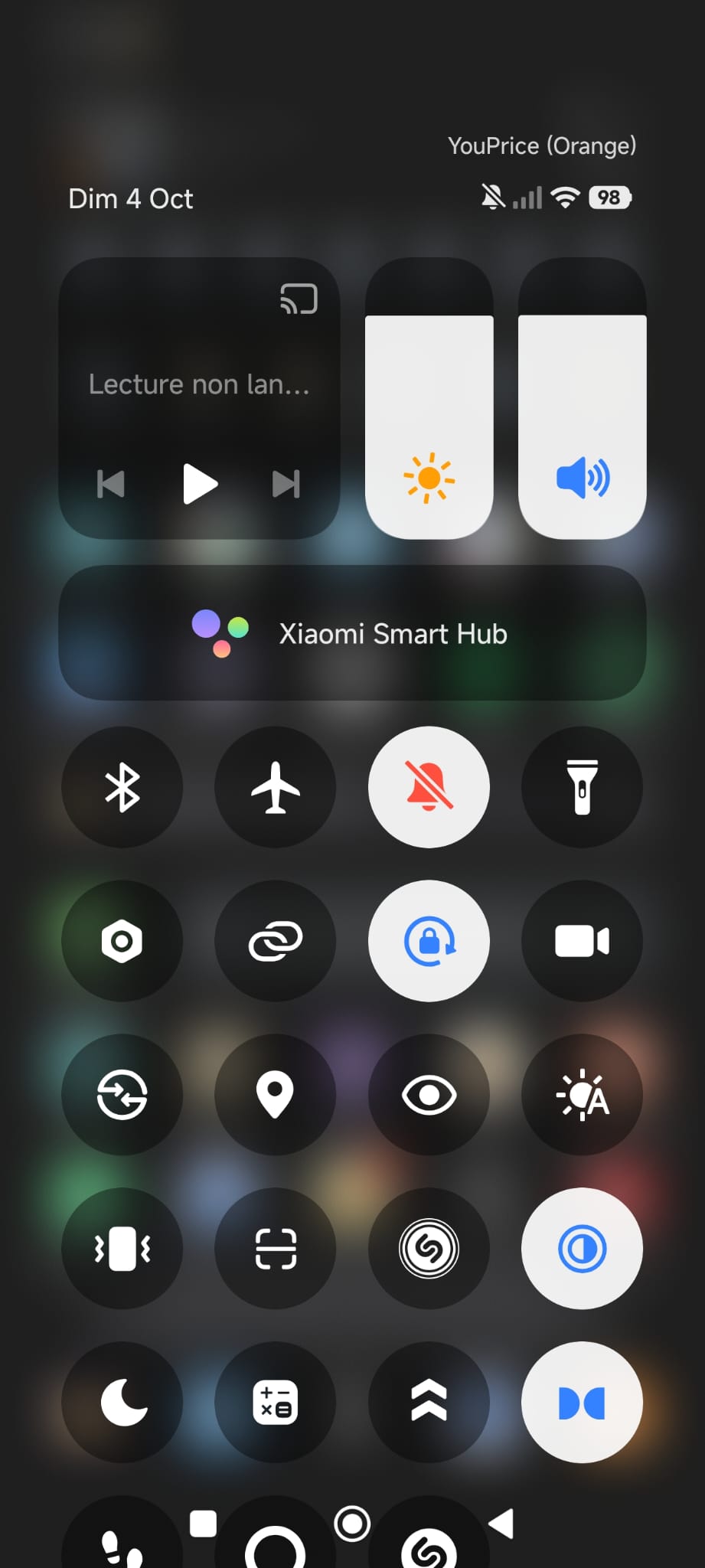Toggle automatic brightness
The width and height of the screenshot is (705, 1568).
tap(582, 1095)
